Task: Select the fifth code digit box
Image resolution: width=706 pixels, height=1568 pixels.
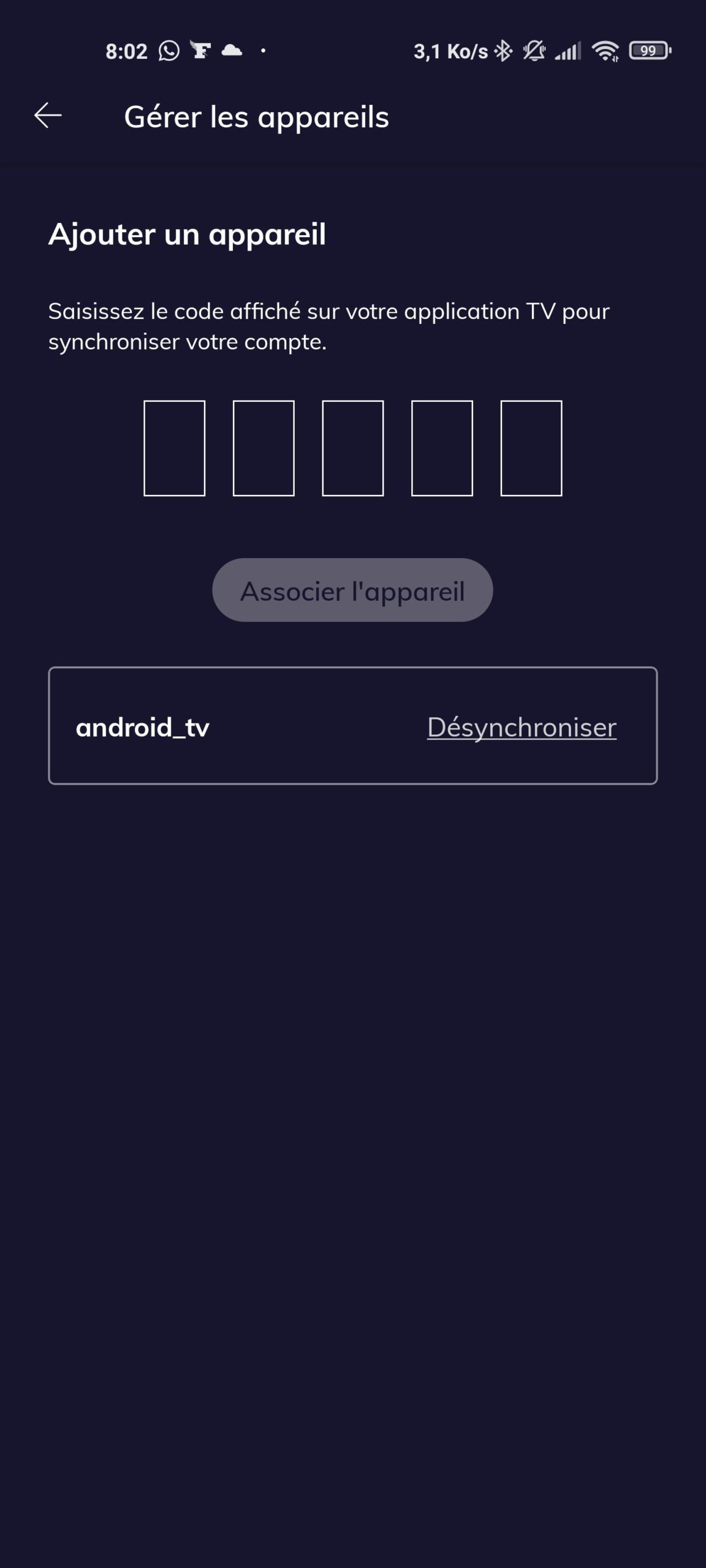Action: coord(531,448)
